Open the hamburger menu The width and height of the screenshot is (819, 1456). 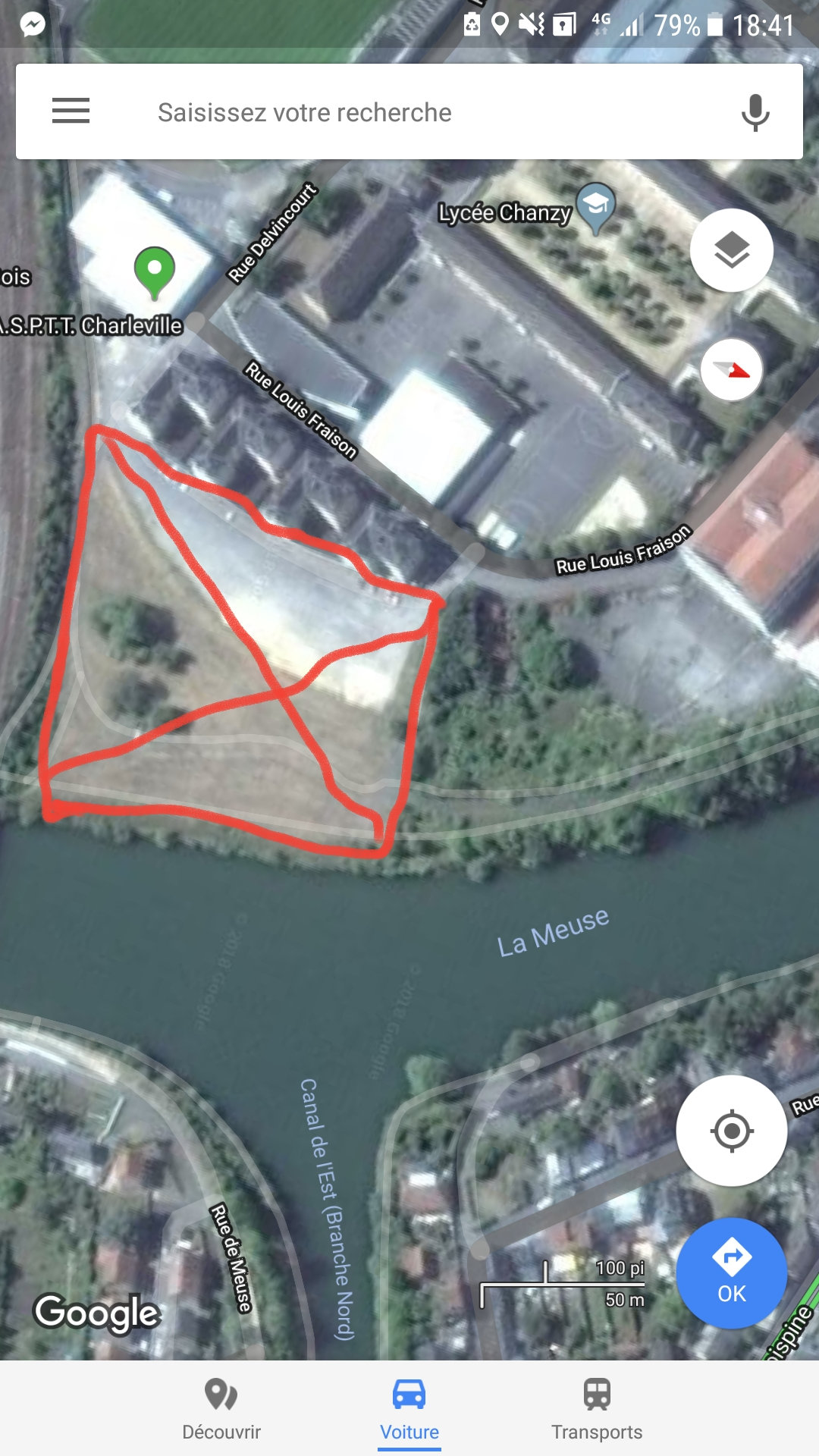click(71, 111)
